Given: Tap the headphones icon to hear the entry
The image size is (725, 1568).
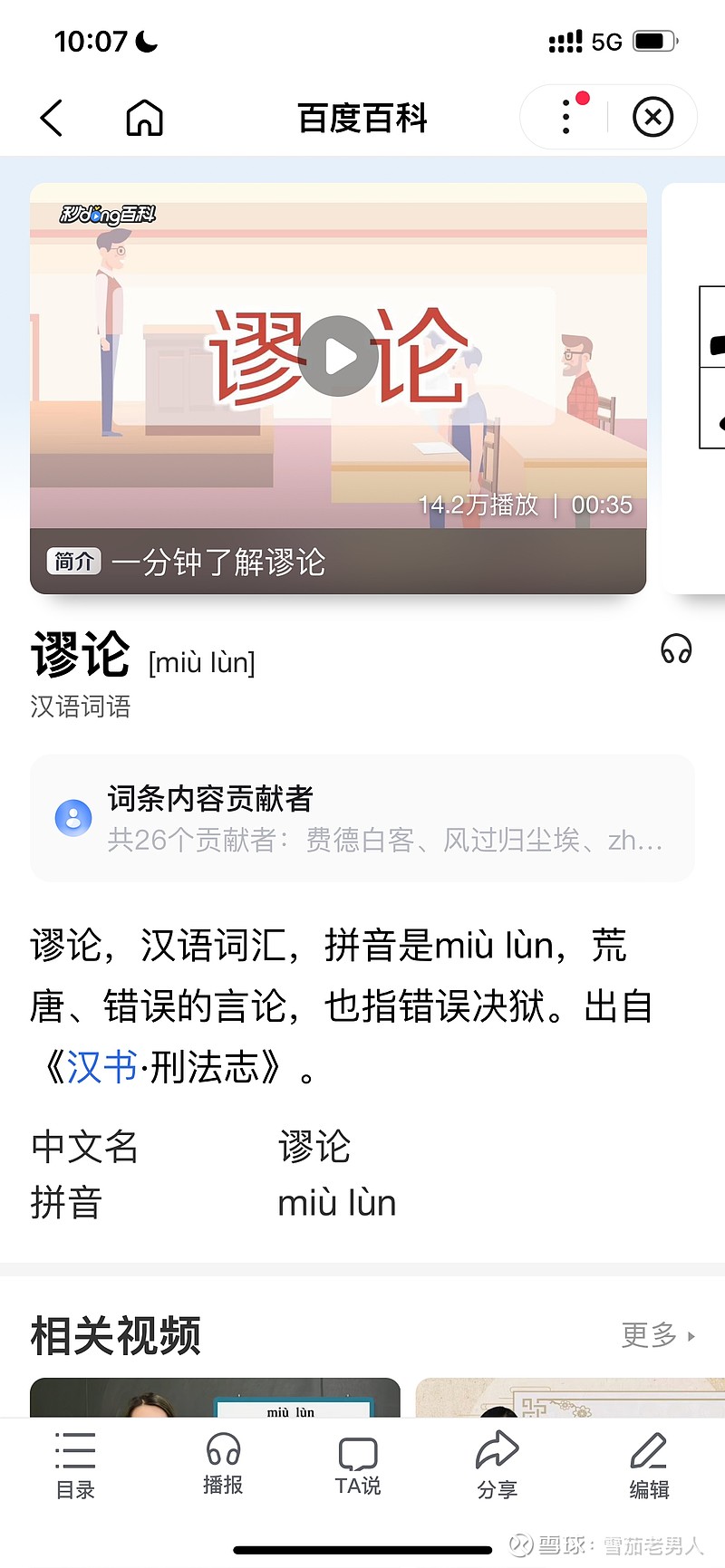Looking at the screenshot, I should [x=677, y=649].
